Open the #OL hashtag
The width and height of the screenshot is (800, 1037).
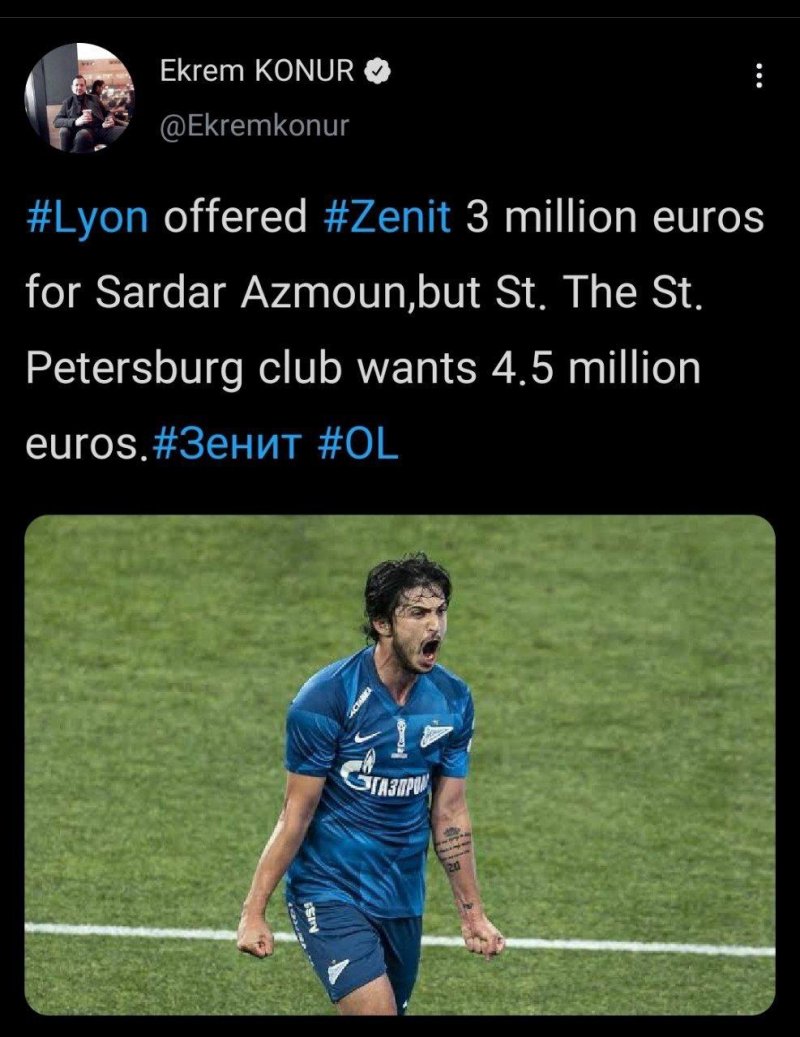(x=358, y=445)
